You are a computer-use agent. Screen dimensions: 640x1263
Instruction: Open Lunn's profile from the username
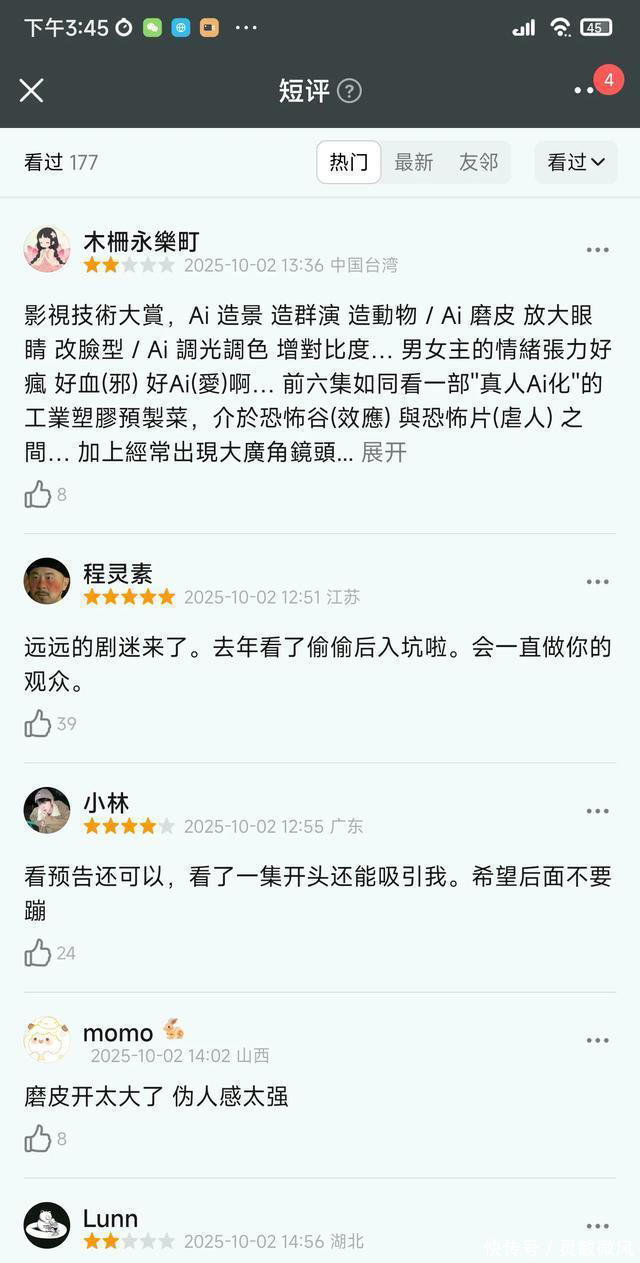[110, 1218]
